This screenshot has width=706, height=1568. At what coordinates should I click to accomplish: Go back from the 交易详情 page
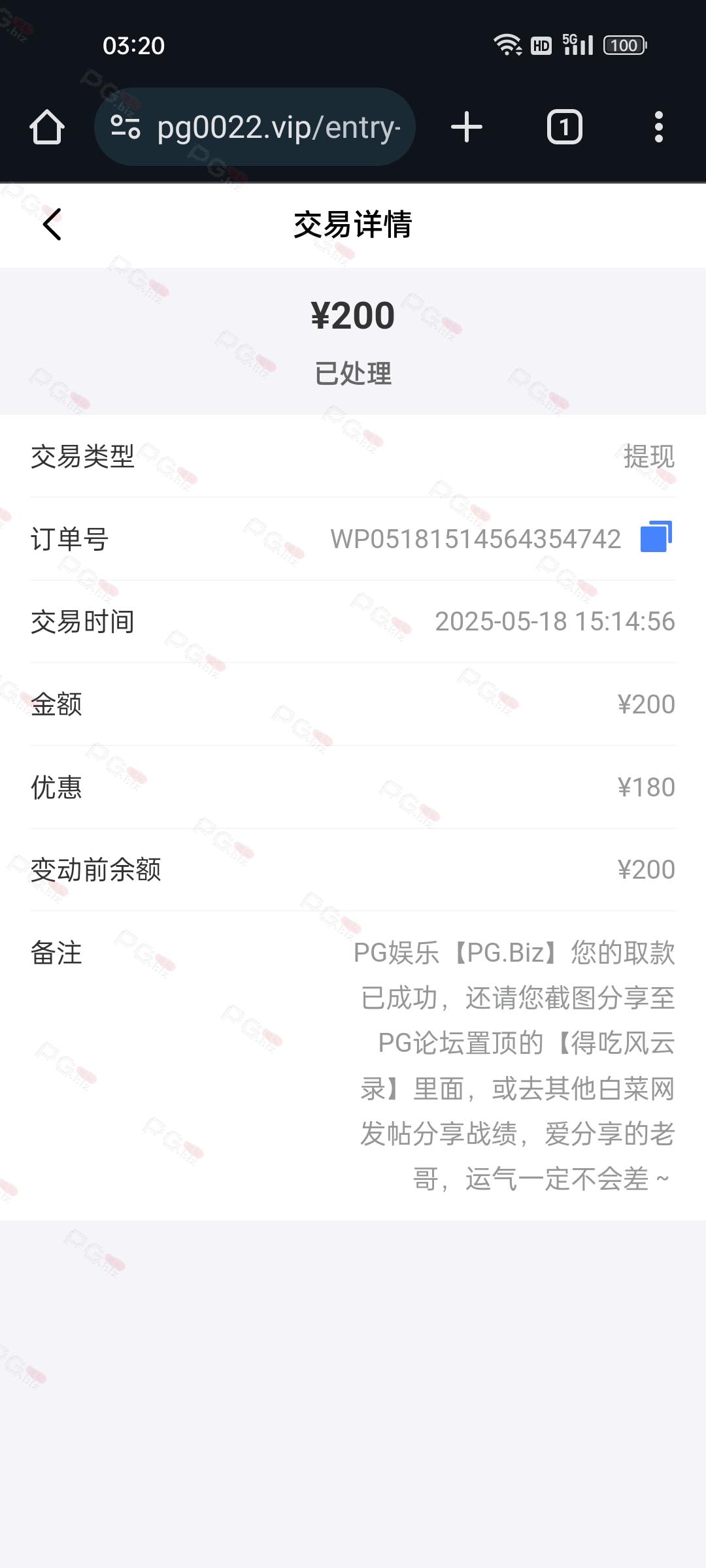click(52, 225)
